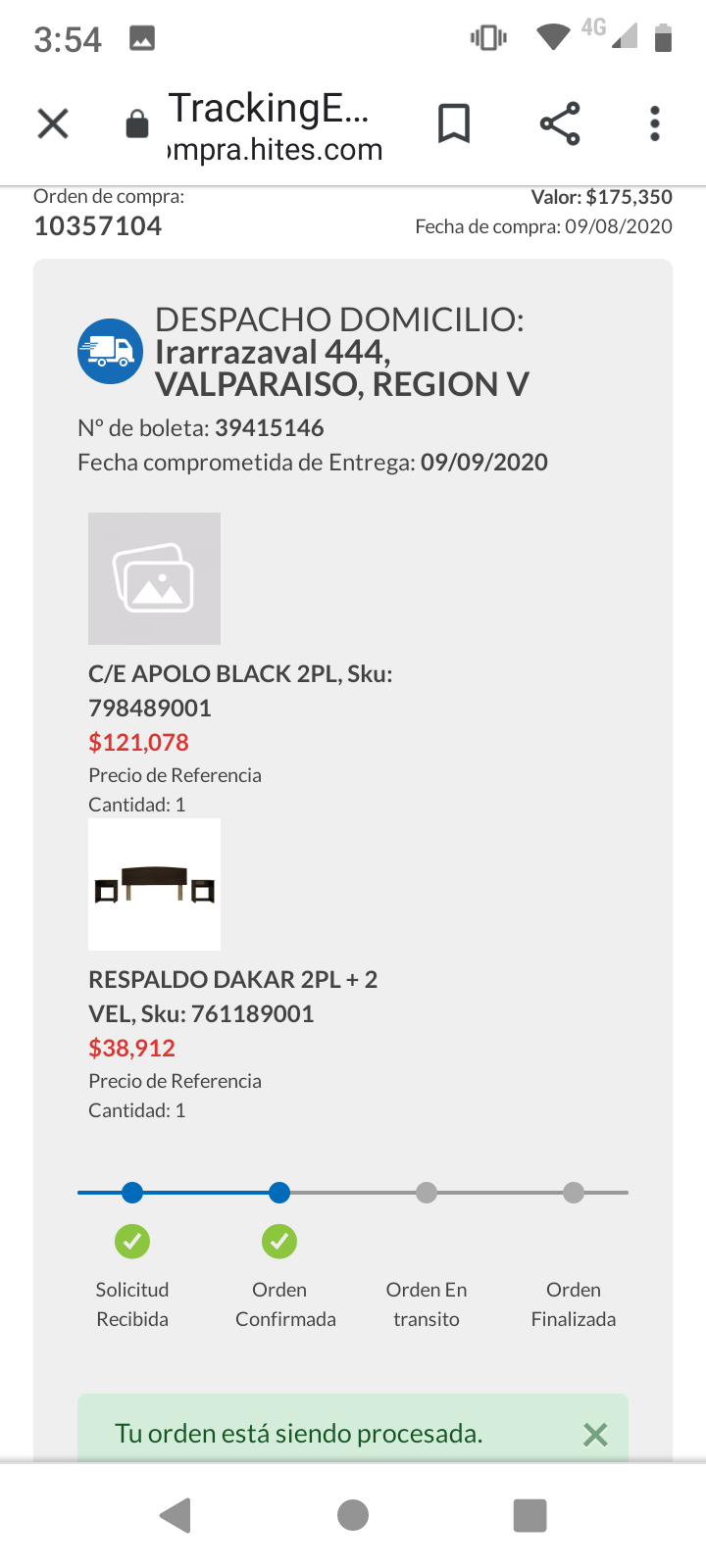Tap the RESPALDO DAKAR product image
Screen dimensions: 706x1568
(154, 884)
